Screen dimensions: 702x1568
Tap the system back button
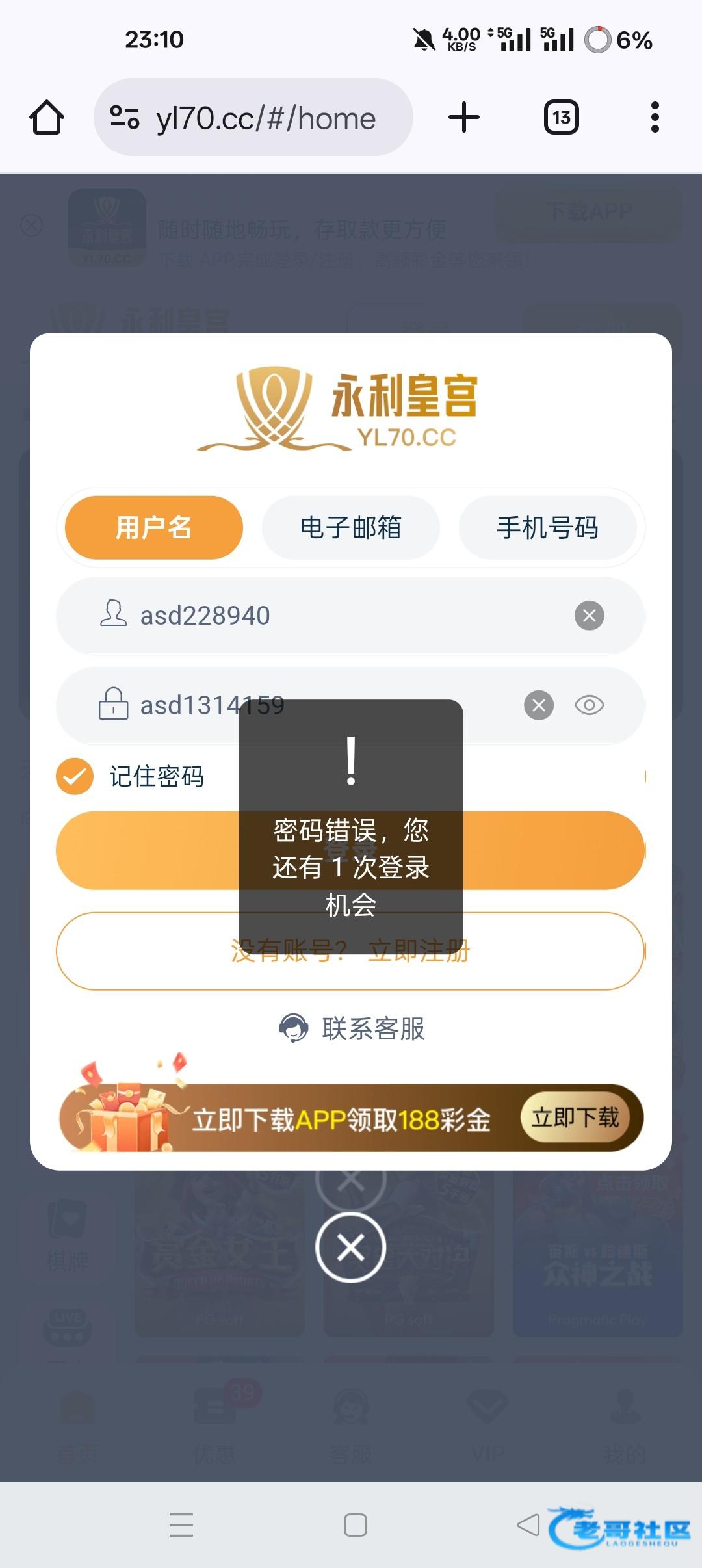[528, 1524]
